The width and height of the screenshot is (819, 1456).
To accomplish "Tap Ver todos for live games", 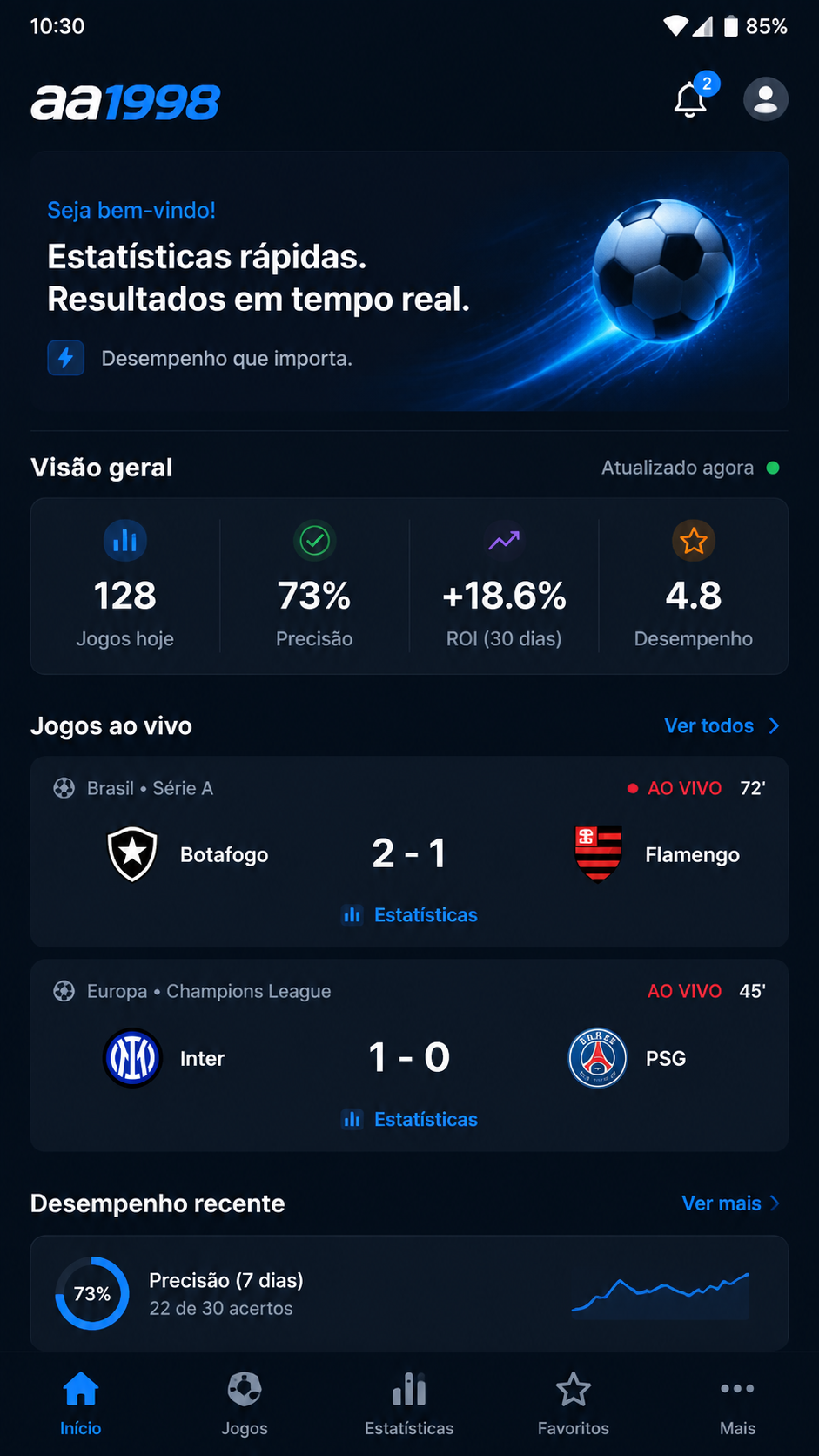I will tap(722, 725).
